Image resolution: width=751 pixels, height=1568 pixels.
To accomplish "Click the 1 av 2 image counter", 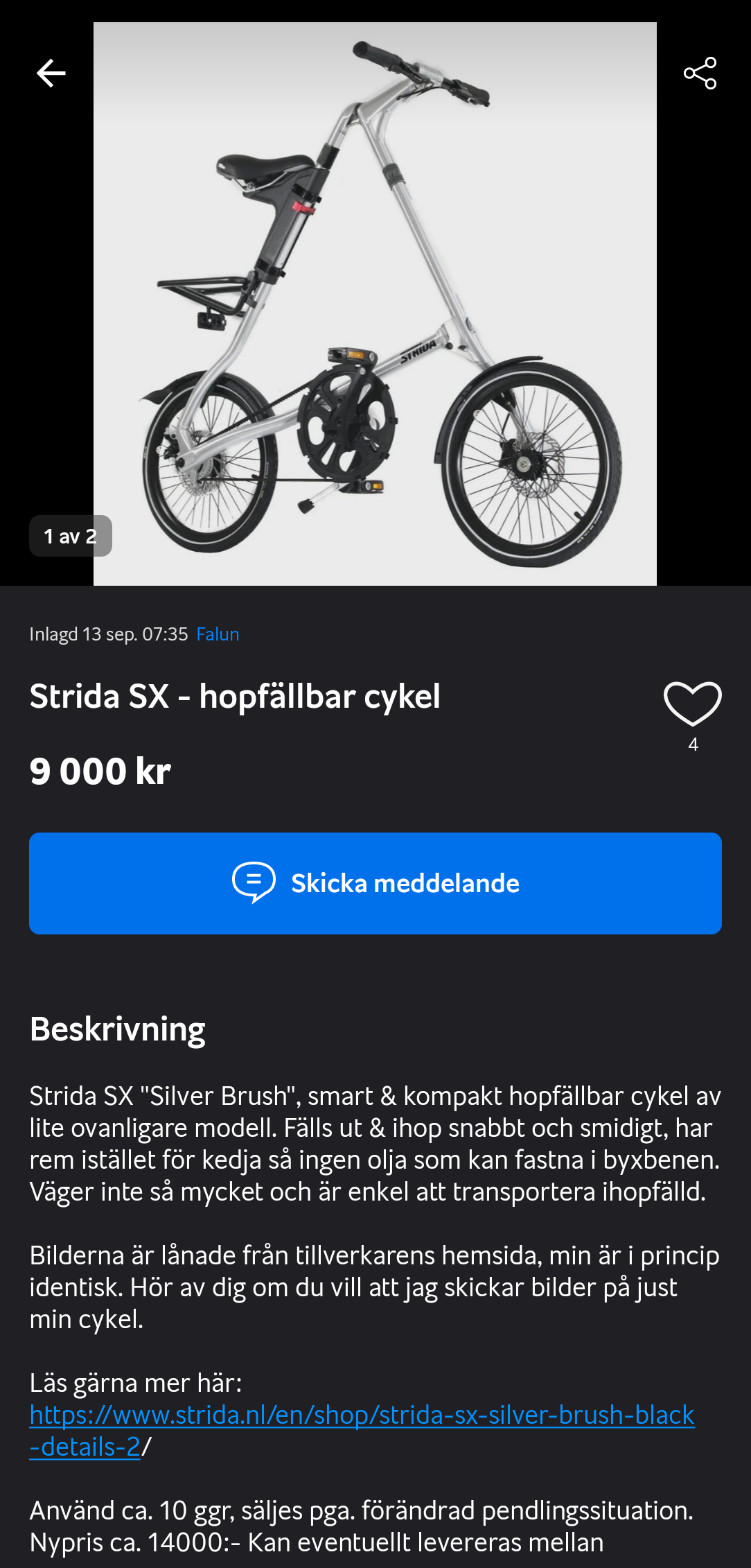I will 70,536.
